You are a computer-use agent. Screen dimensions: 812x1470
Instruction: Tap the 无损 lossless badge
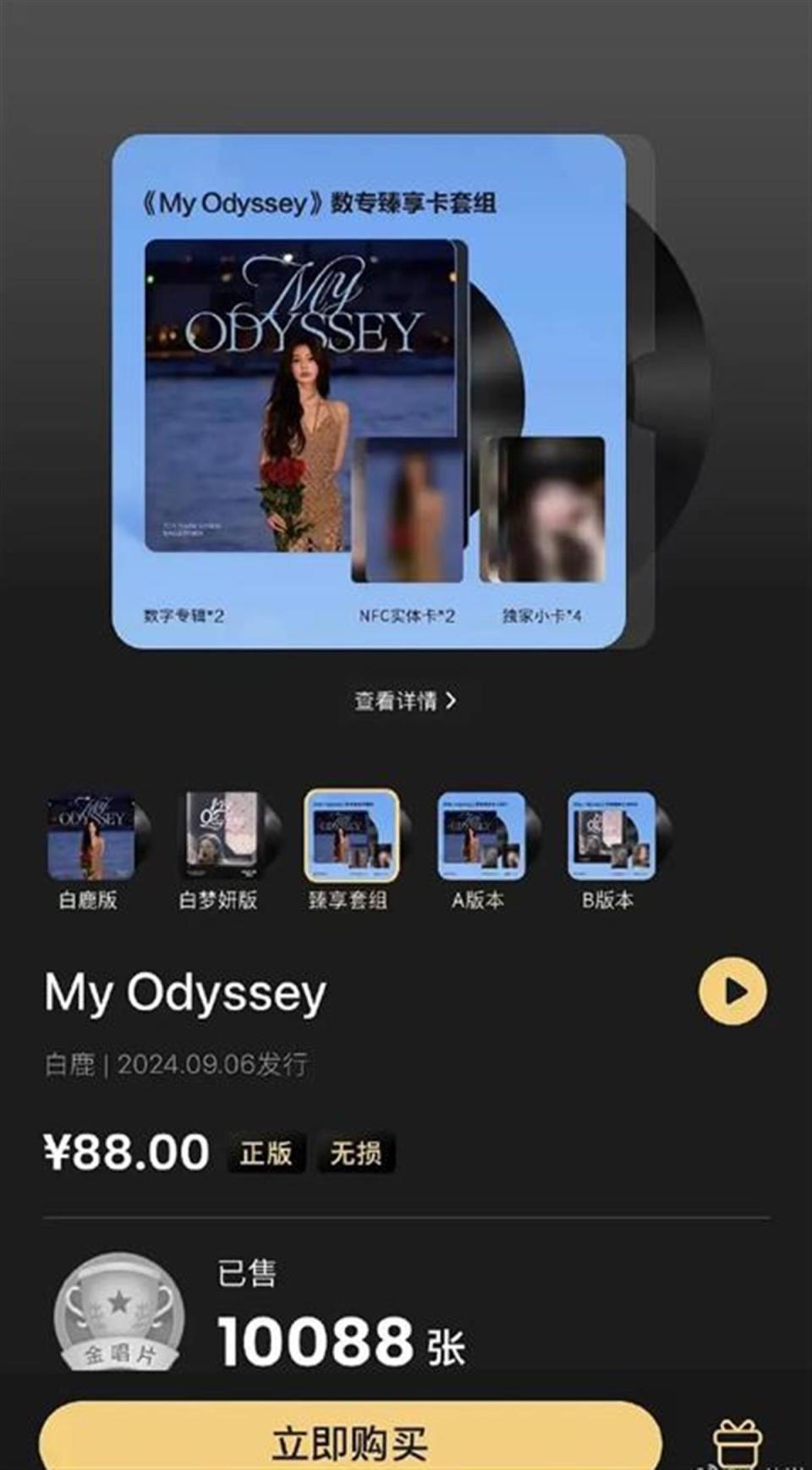[356, 1152]
